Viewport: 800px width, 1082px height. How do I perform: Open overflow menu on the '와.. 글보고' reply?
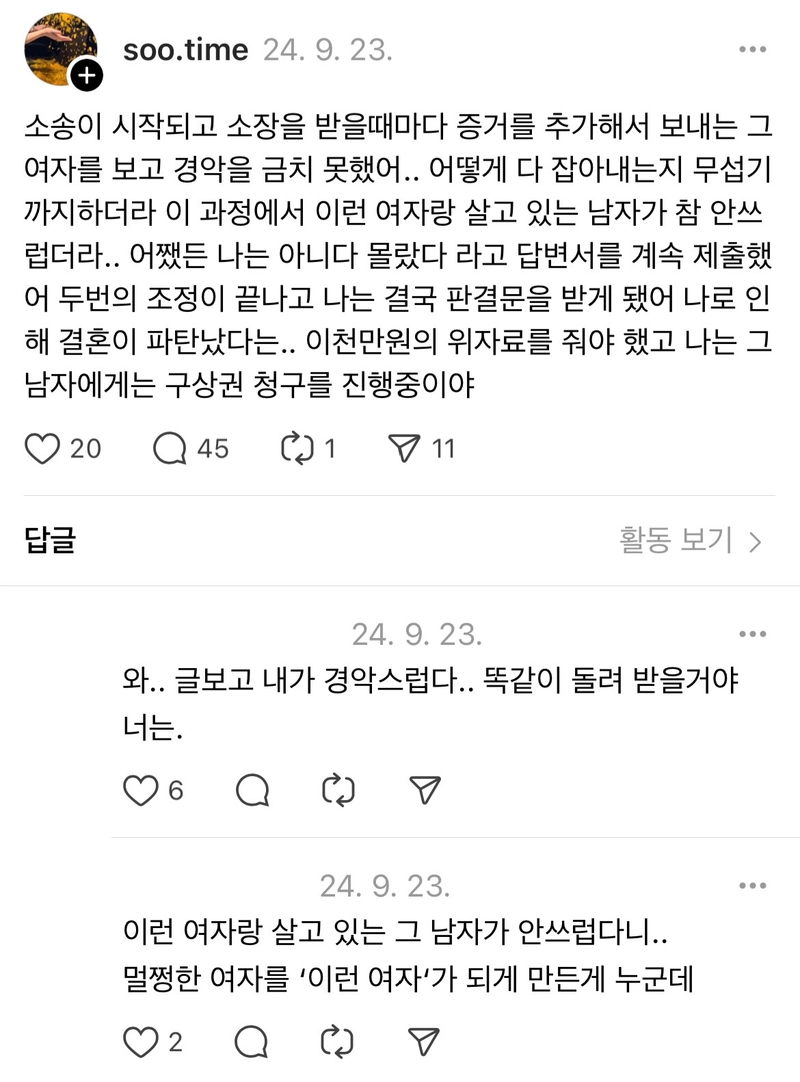pos(752,634)
